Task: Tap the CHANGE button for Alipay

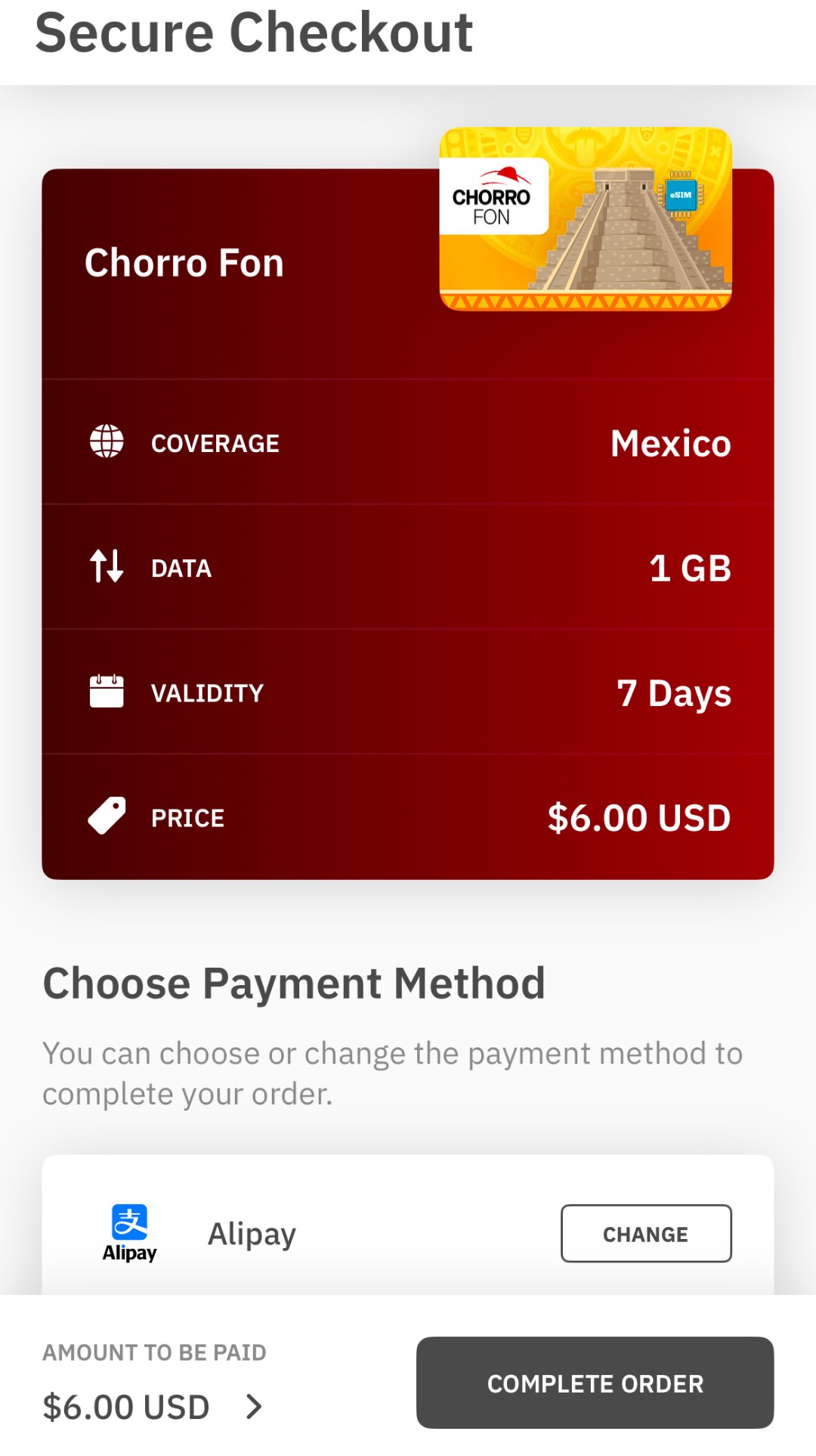Action: tap(646, 1234)
